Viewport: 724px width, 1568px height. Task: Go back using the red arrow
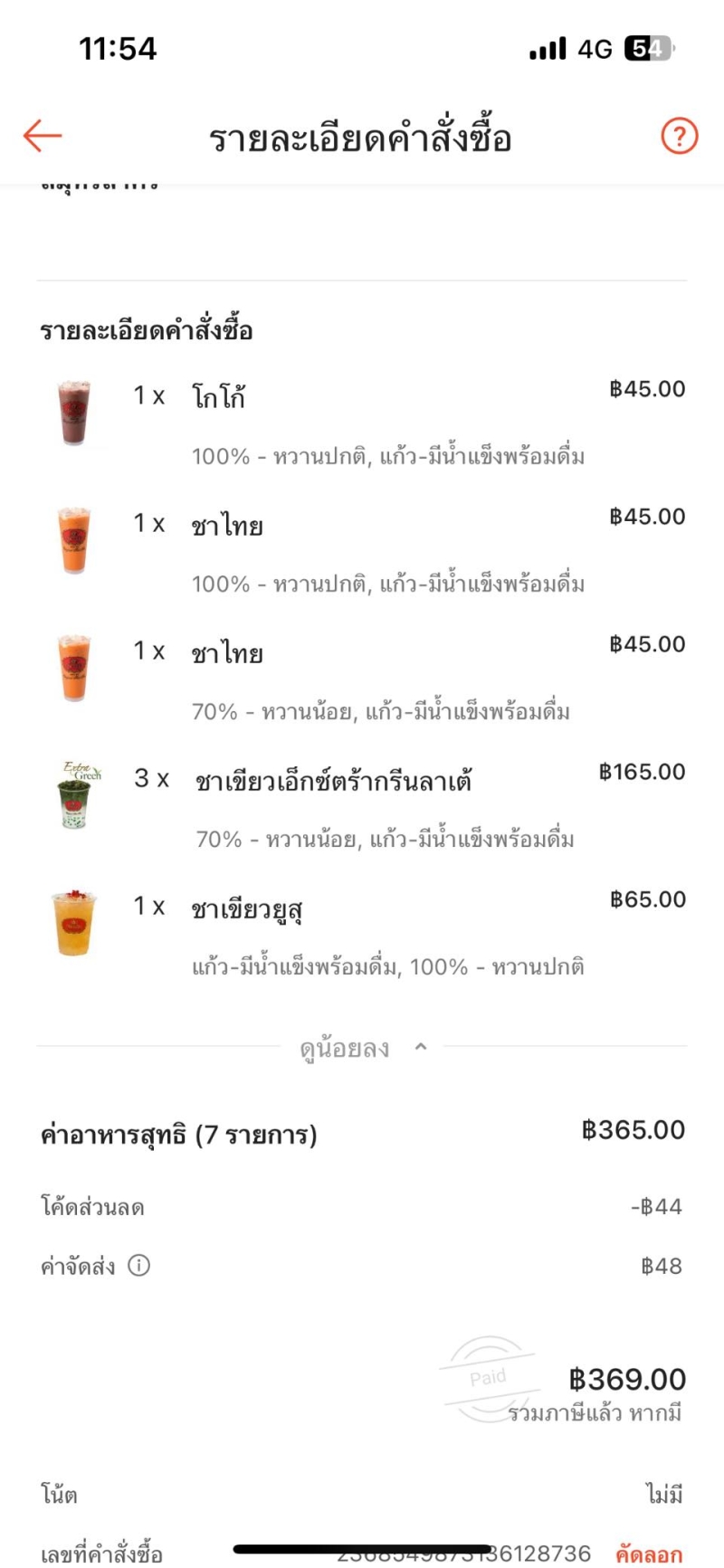click(43, 137)
